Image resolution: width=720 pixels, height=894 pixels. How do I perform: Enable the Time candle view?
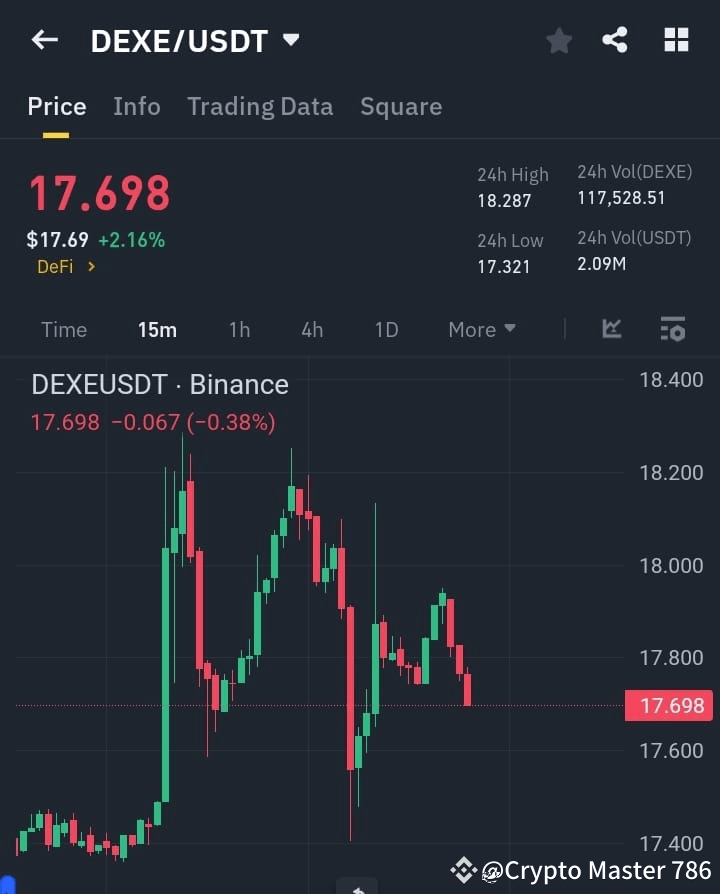click(x=64, y=329)
